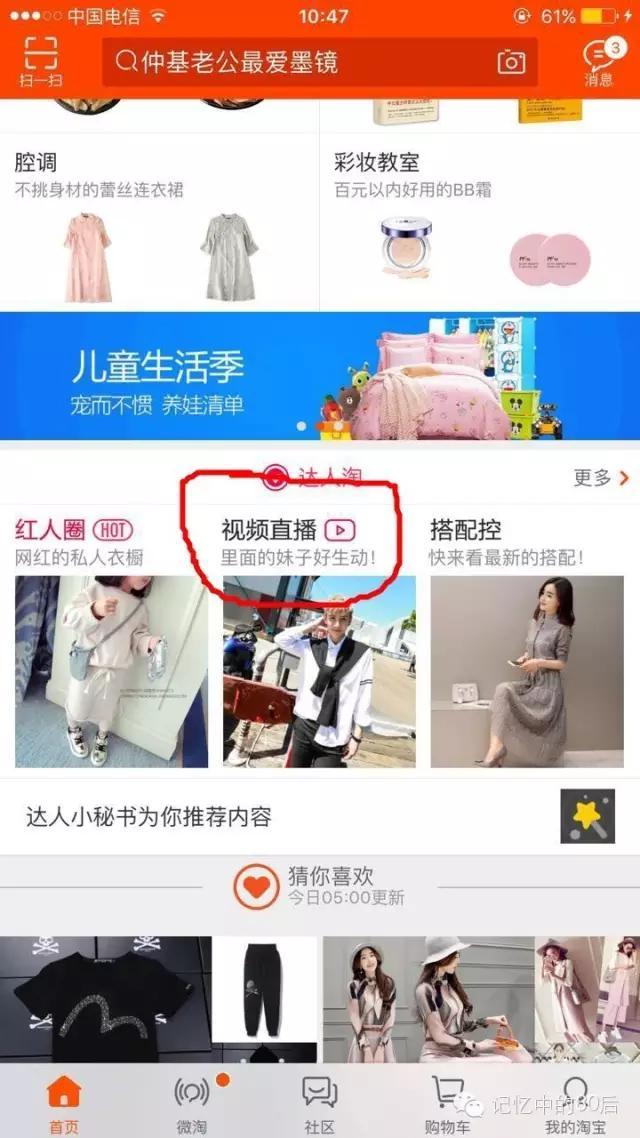Open the black skull T-shirt product

(106, 1000)
